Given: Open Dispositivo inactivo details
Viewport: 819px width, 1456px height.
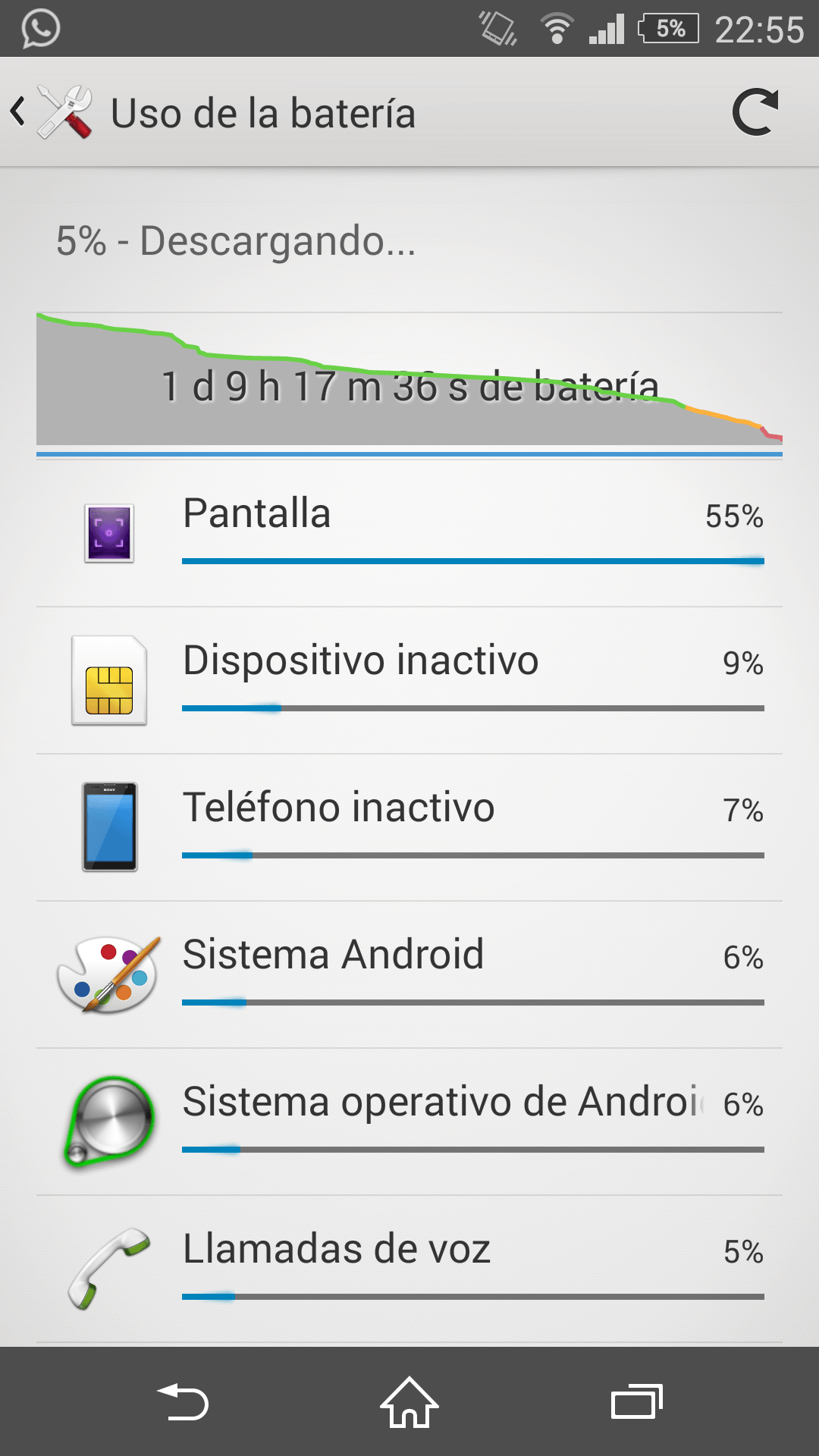Looking at the screenshot, I should (409, 679).
